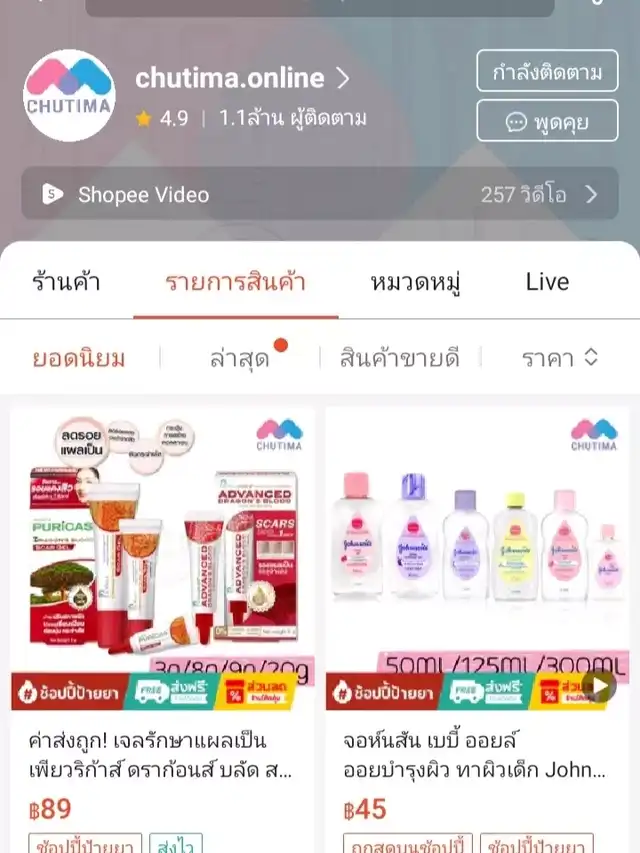Select the รายการสินค้า tab

pyautogui.click(x=235, y=282)
